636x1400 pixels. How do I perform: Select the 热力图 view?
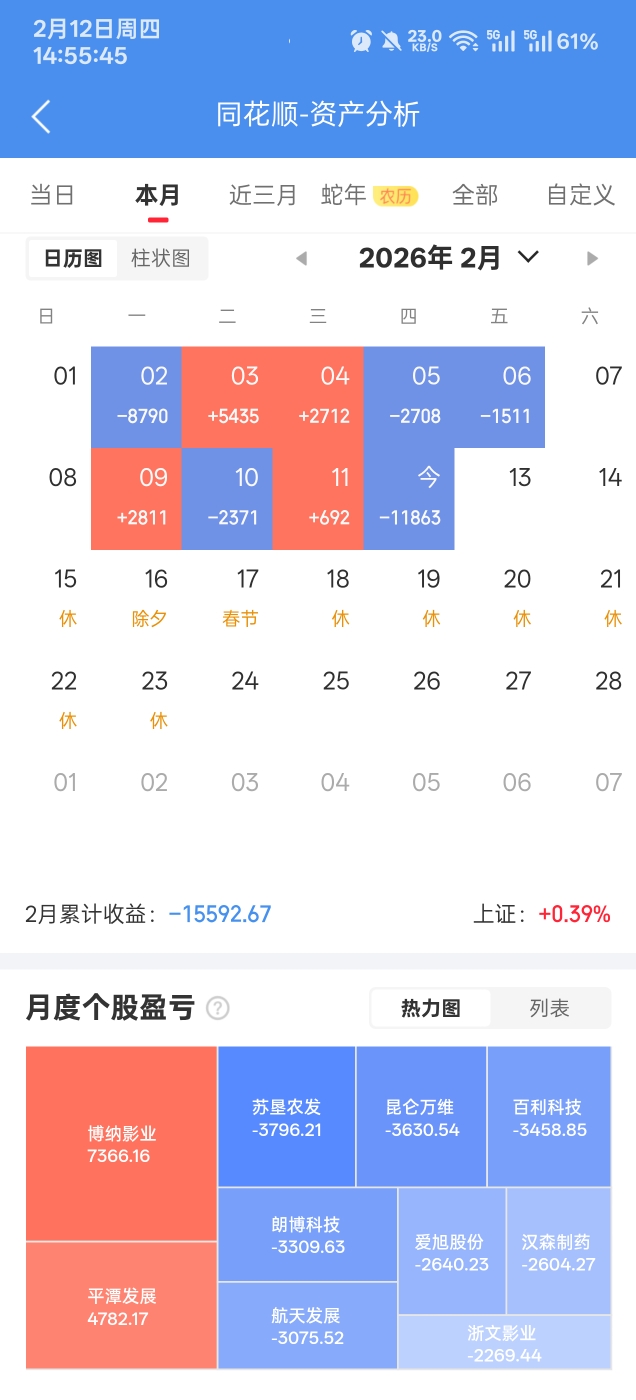pyautogui.click(x=431, y=1008)
